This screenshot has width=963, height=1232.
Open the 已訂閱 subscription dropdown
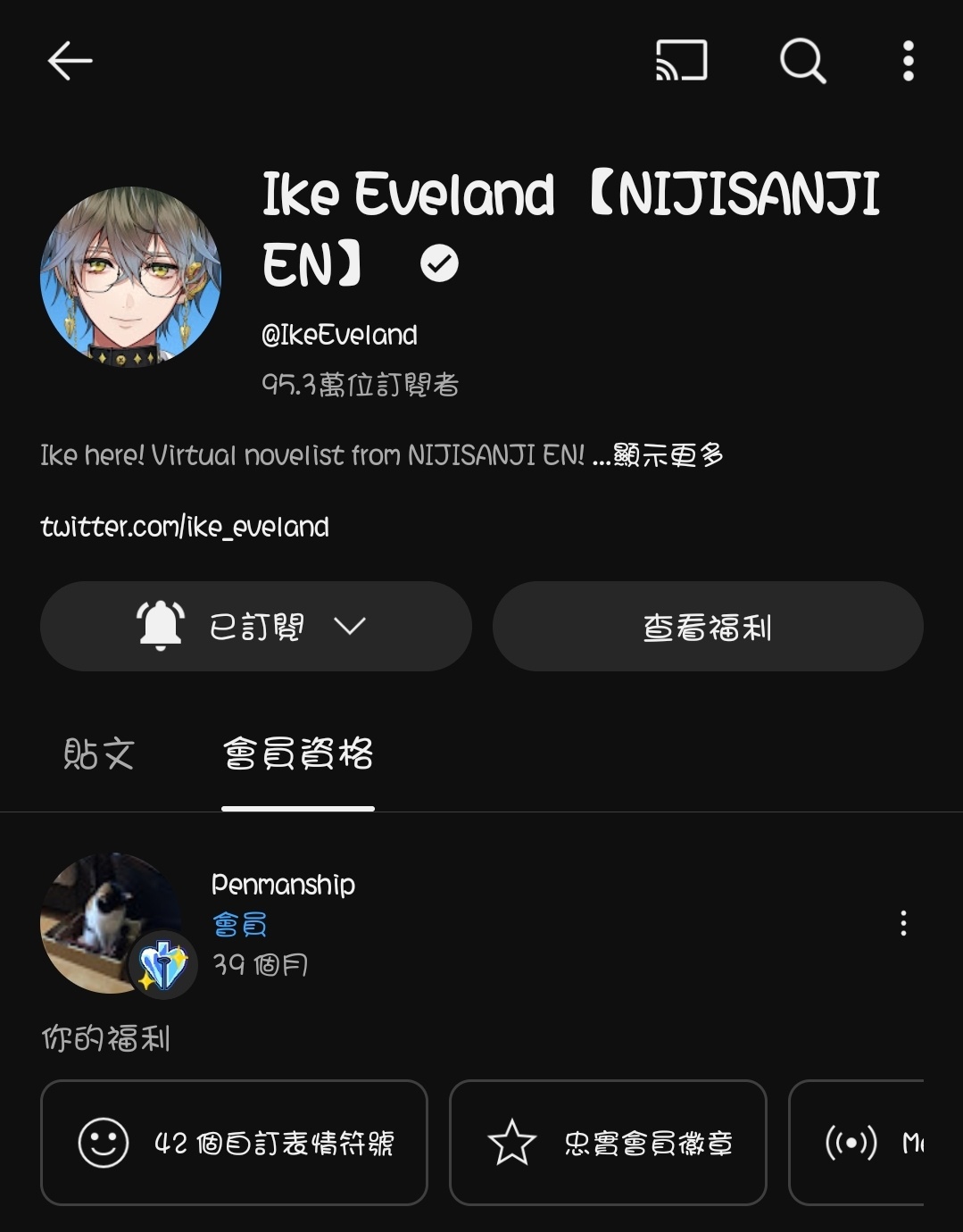click(256, 627)
